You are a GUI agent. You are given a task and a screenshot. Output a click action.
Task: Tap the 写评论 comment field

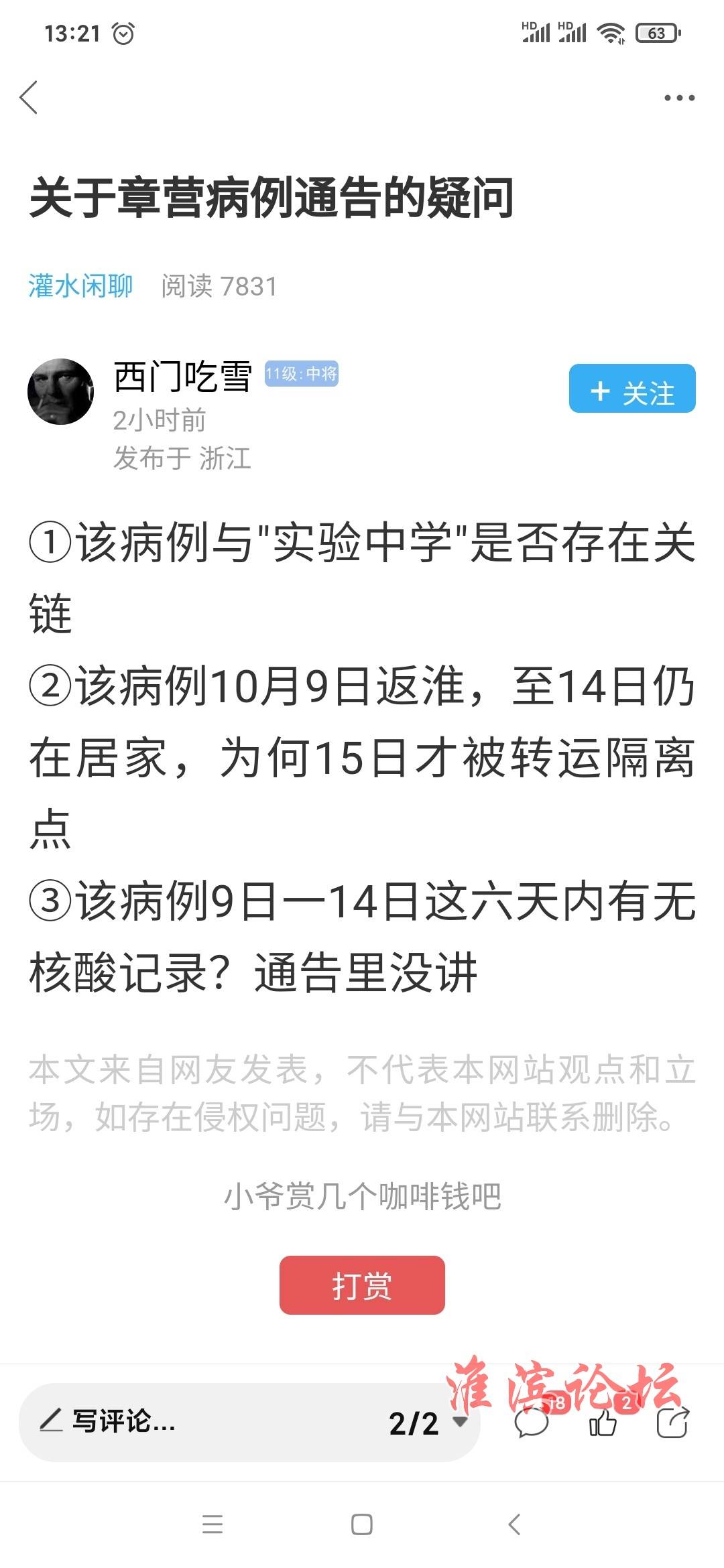(x=201, y=1422)
